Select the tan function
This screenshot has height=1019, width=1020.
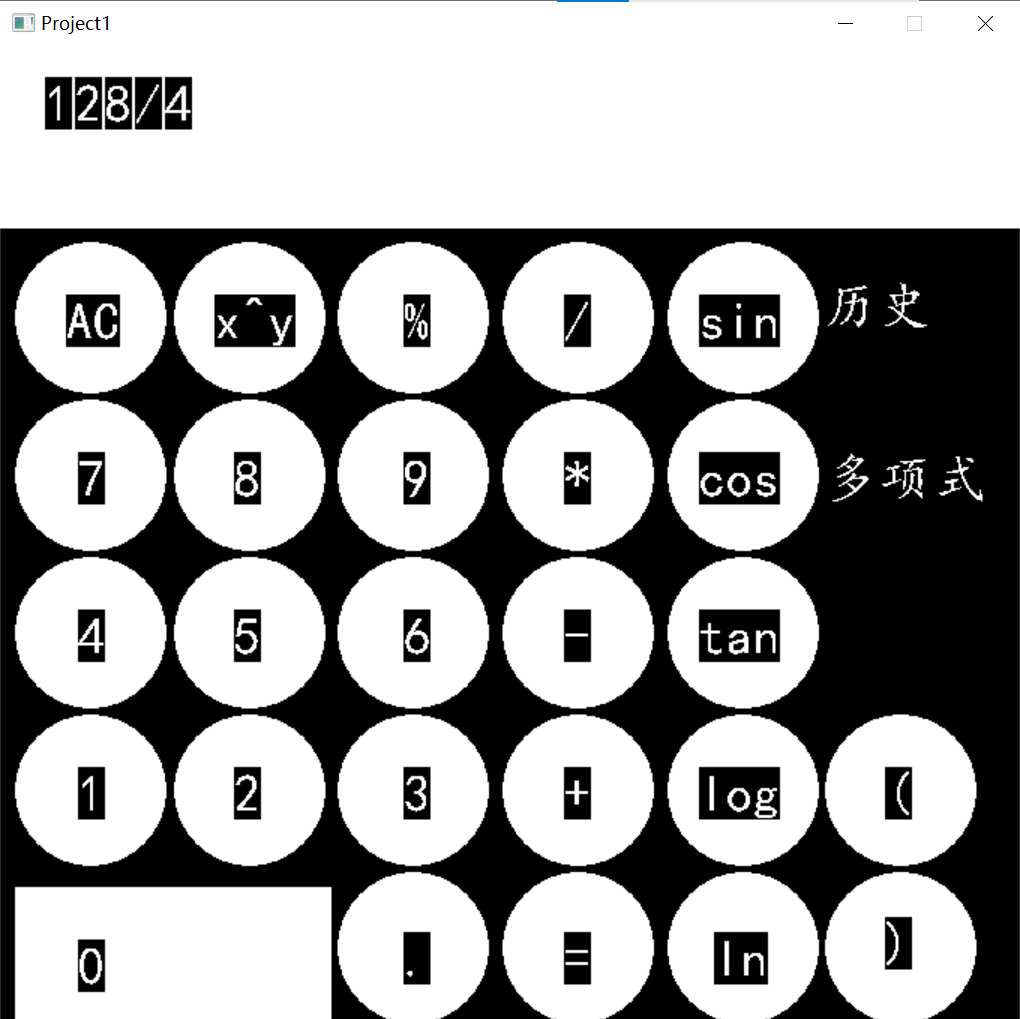(742, 635)
